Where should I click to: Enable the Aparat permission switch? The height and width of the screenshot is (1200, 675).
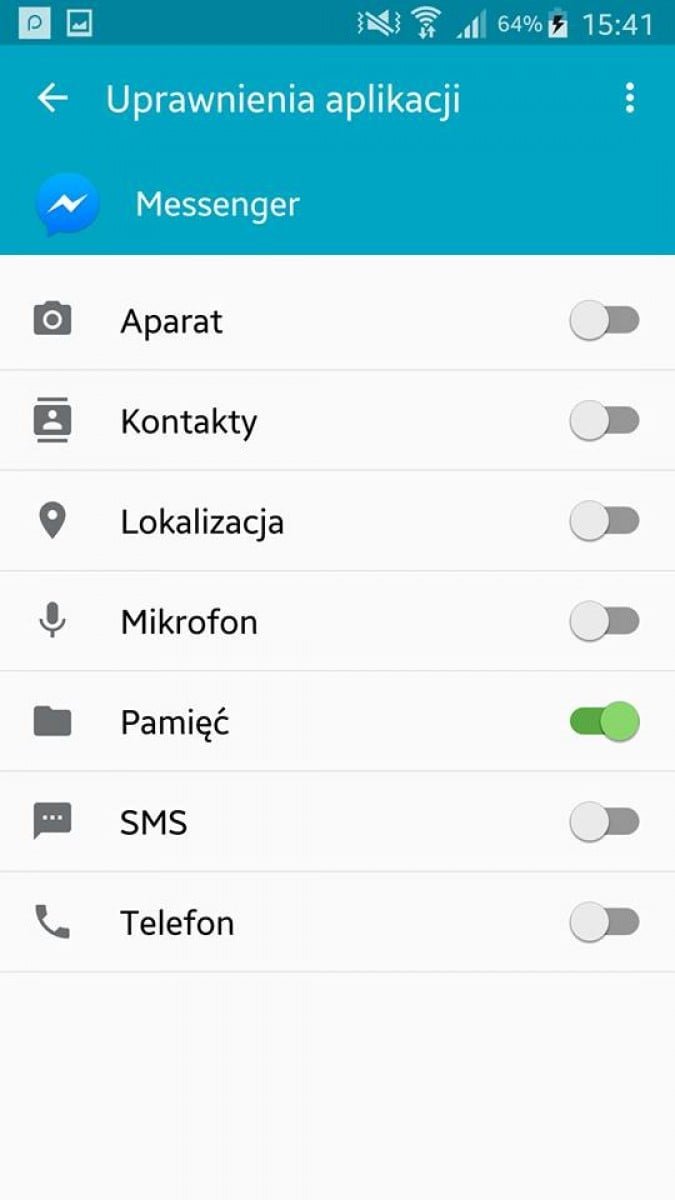coord(604,320)
